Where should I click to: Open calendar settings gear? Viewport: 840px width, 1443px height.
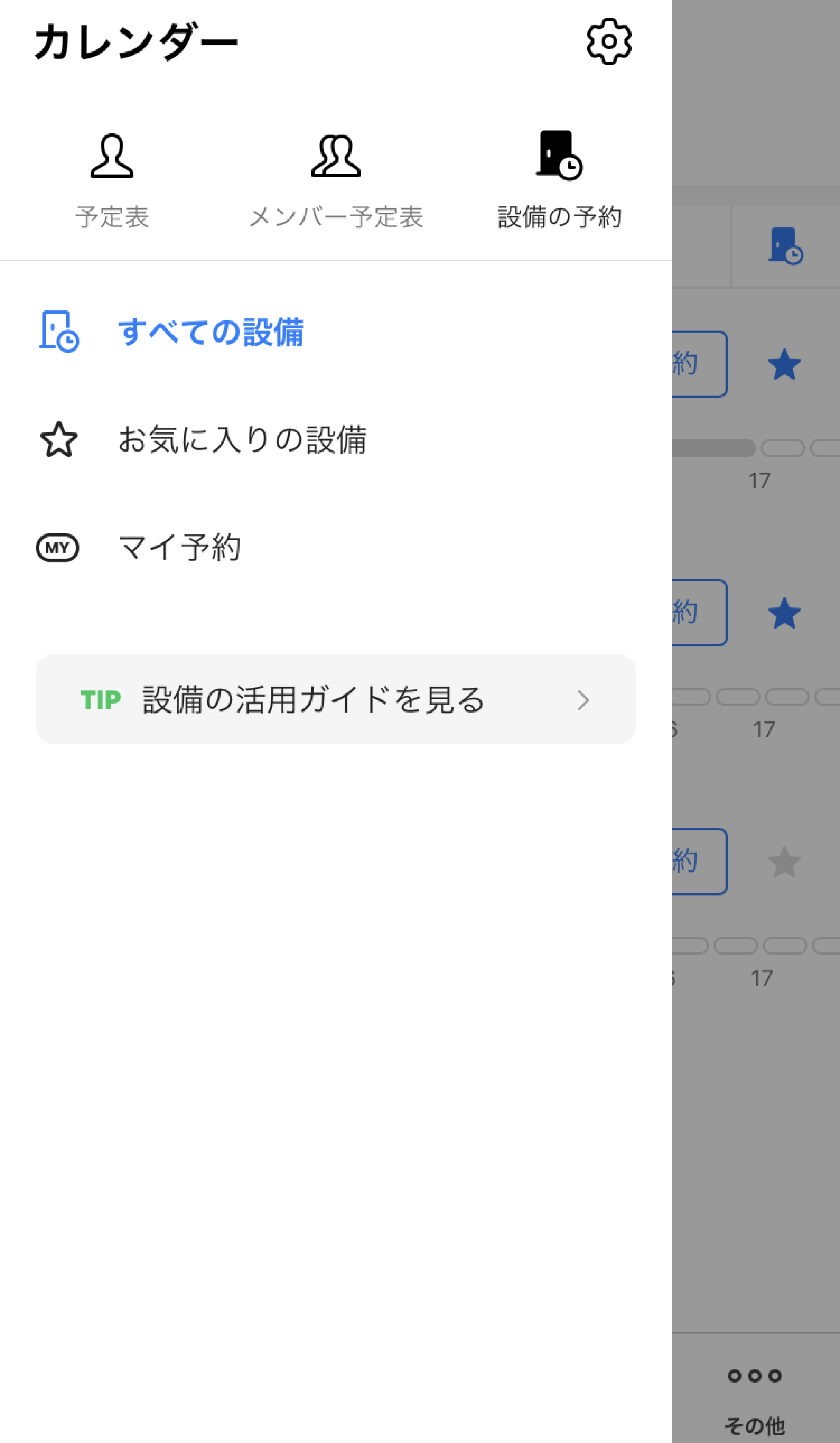609,41
